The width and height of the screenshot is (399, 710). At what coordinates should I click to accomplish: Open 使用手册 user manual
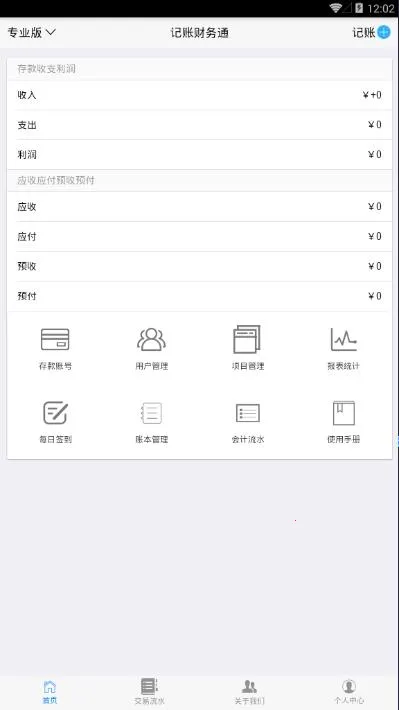coord(344,422)
